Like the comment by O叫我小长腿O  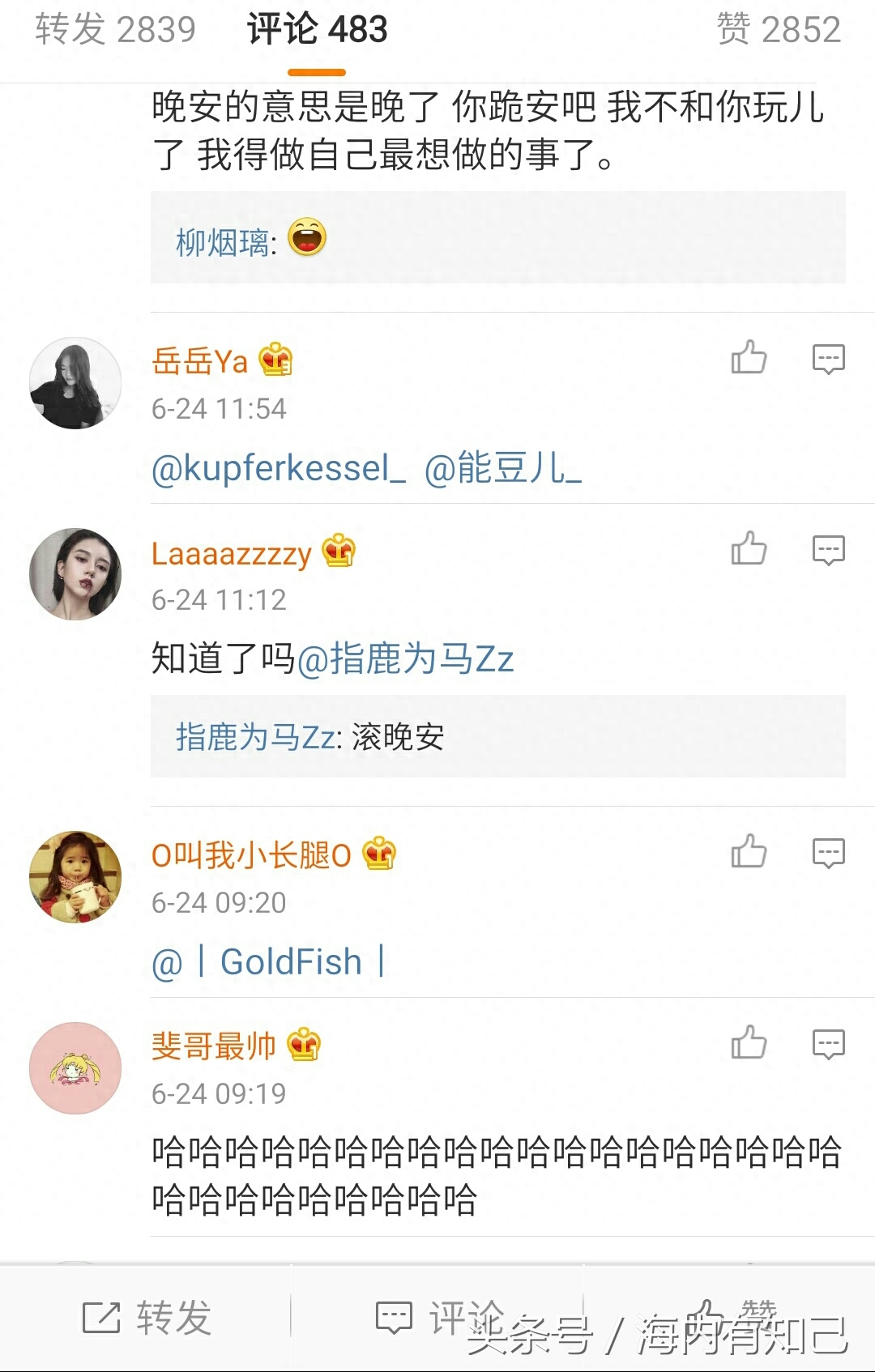pos(749,851)
